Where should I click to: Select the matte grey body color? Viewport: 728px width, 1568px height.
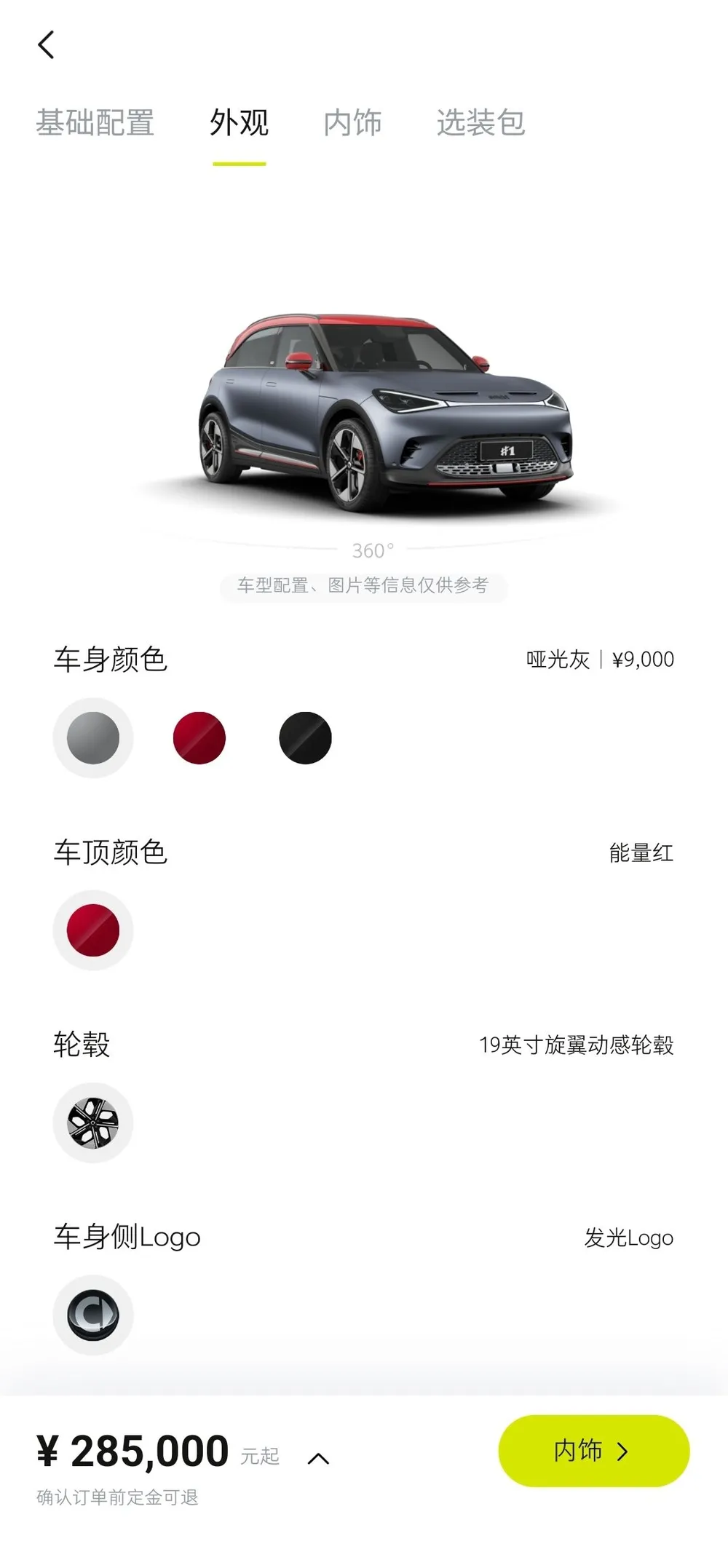pos(93,738)
